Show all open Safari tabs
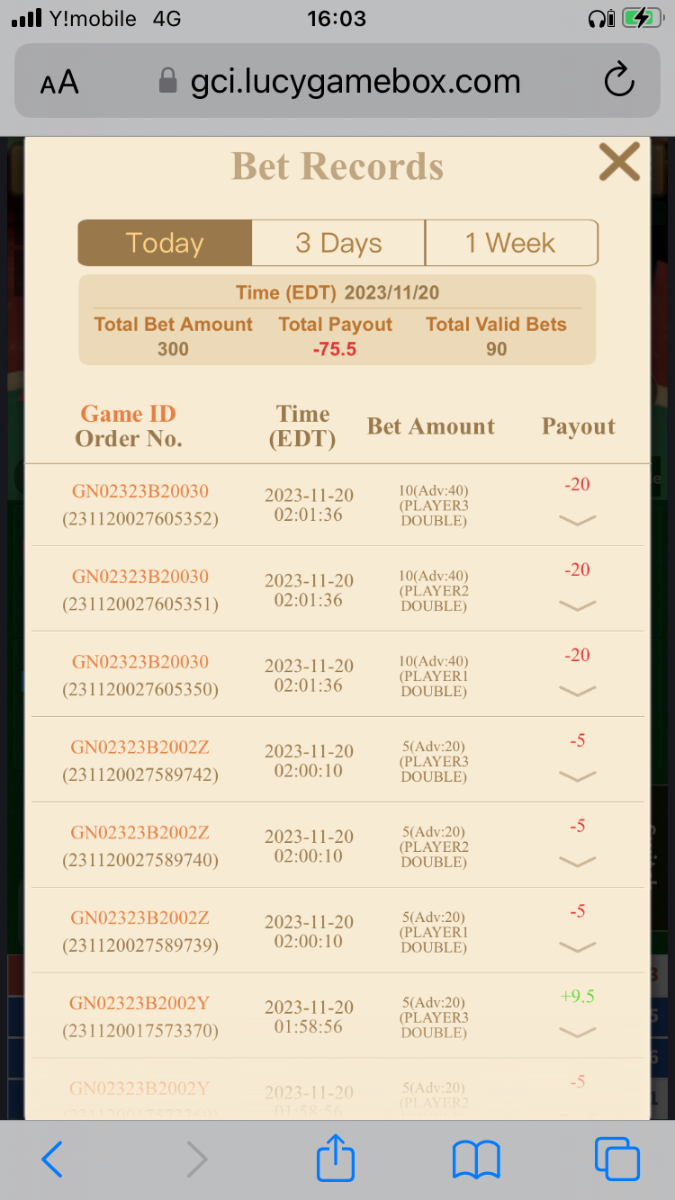 pyautogui.click(x=616, y=1160)
